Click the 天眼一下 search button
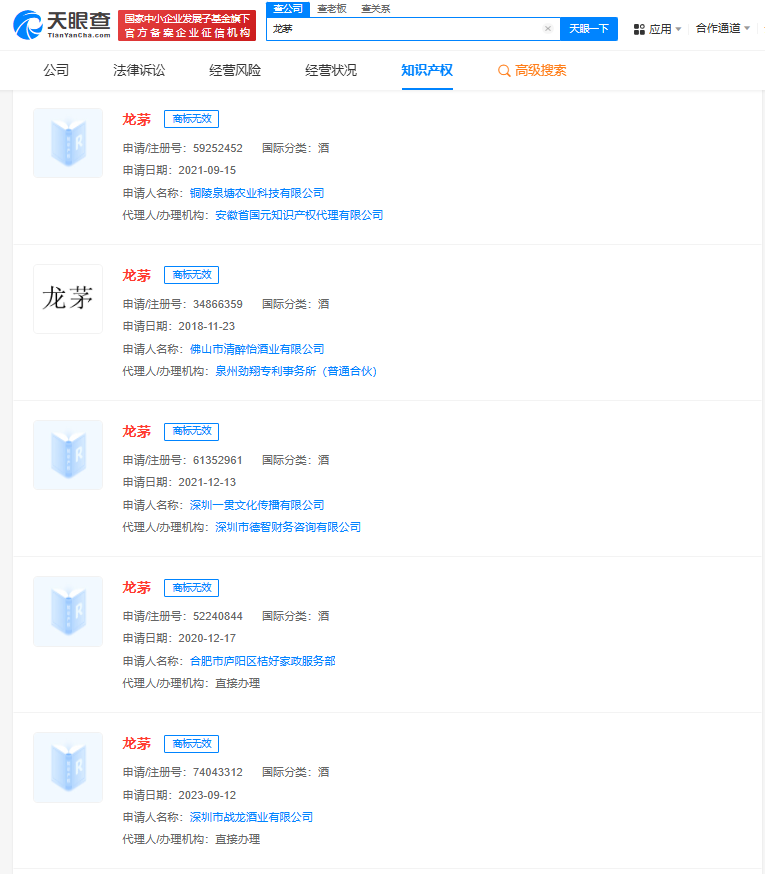This screenshot has width=765, height=874. point(588,28)
